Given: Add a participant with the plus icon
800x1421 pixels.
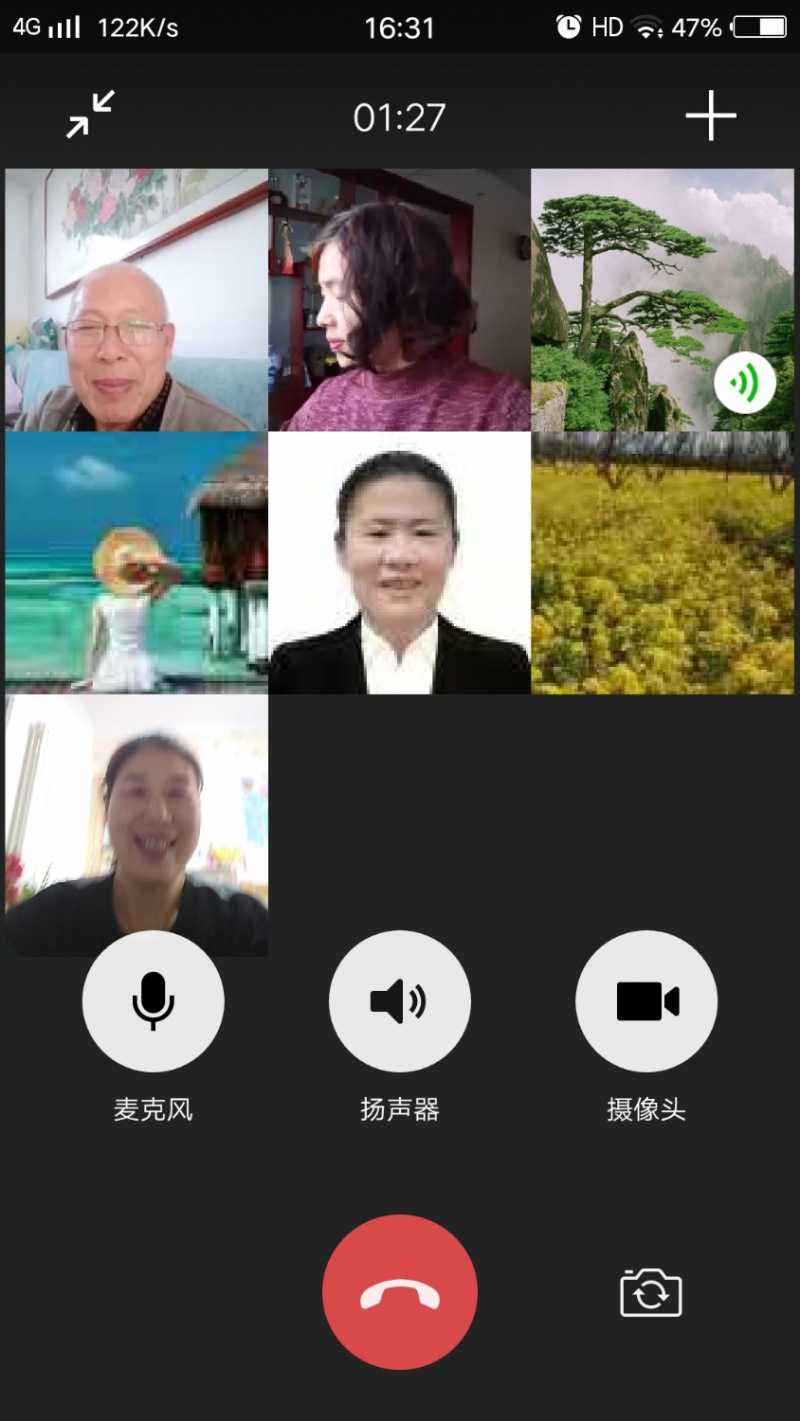Looking at the screenshot, I should coord(710,116).
